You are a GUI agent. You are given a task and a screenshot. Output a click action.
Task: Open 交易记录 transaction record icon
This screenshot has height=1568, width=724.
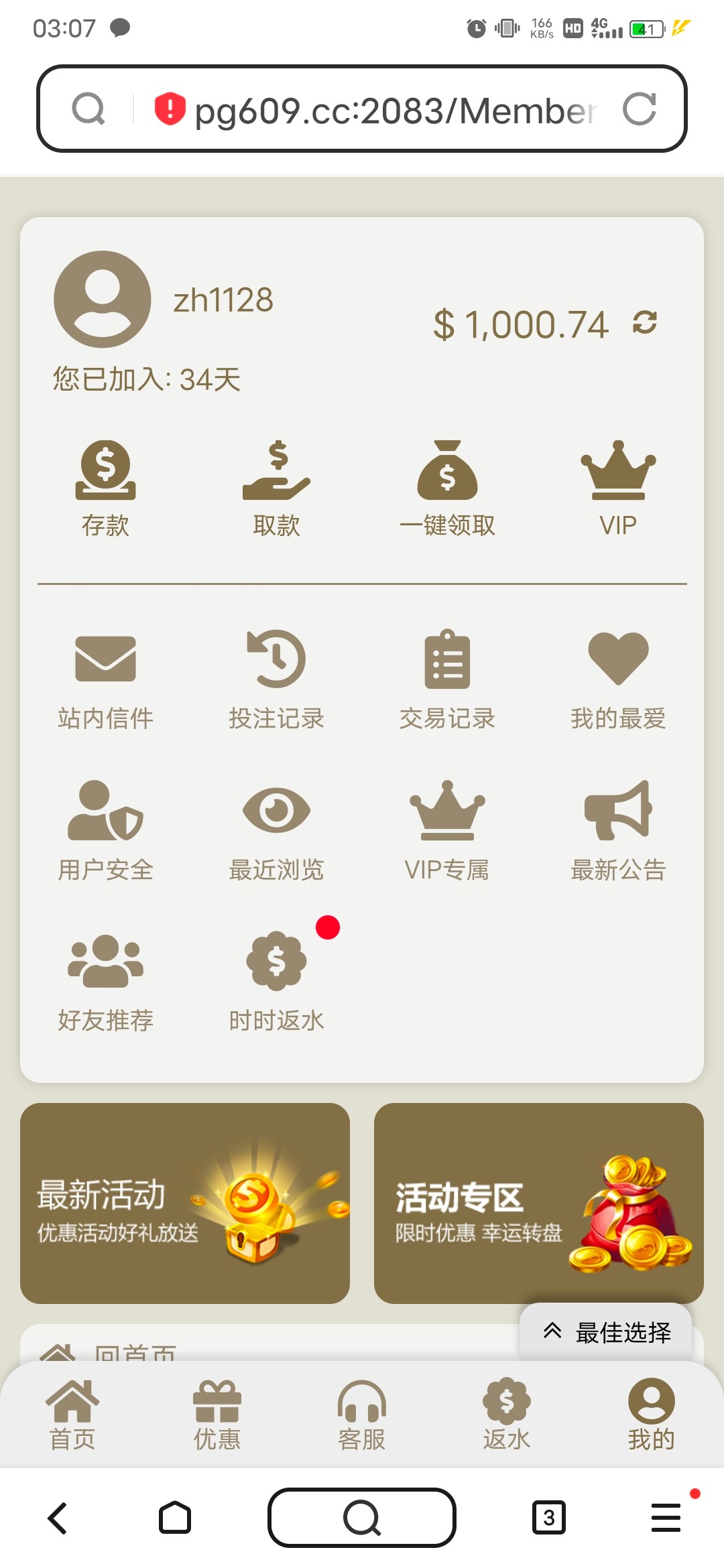point(448,663)
